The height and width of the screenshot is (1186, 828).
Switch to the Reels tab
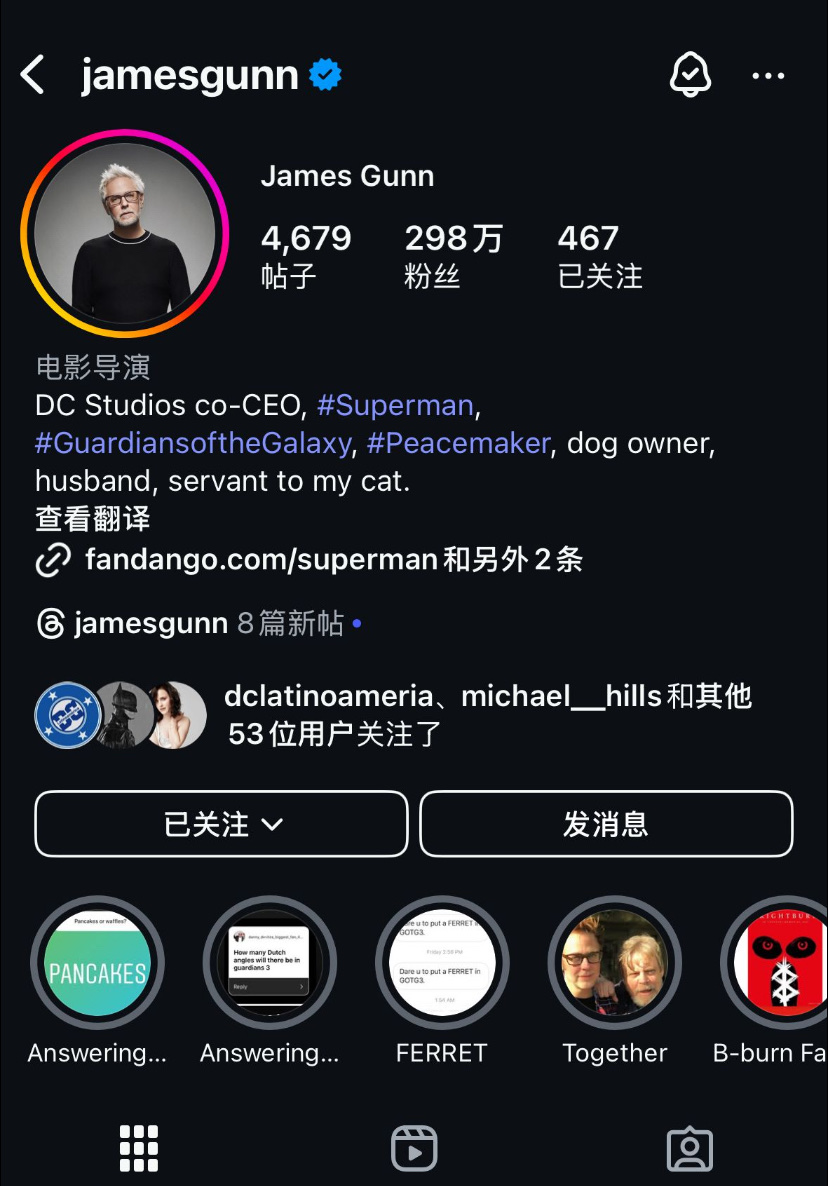click(x=413, y=1148)
